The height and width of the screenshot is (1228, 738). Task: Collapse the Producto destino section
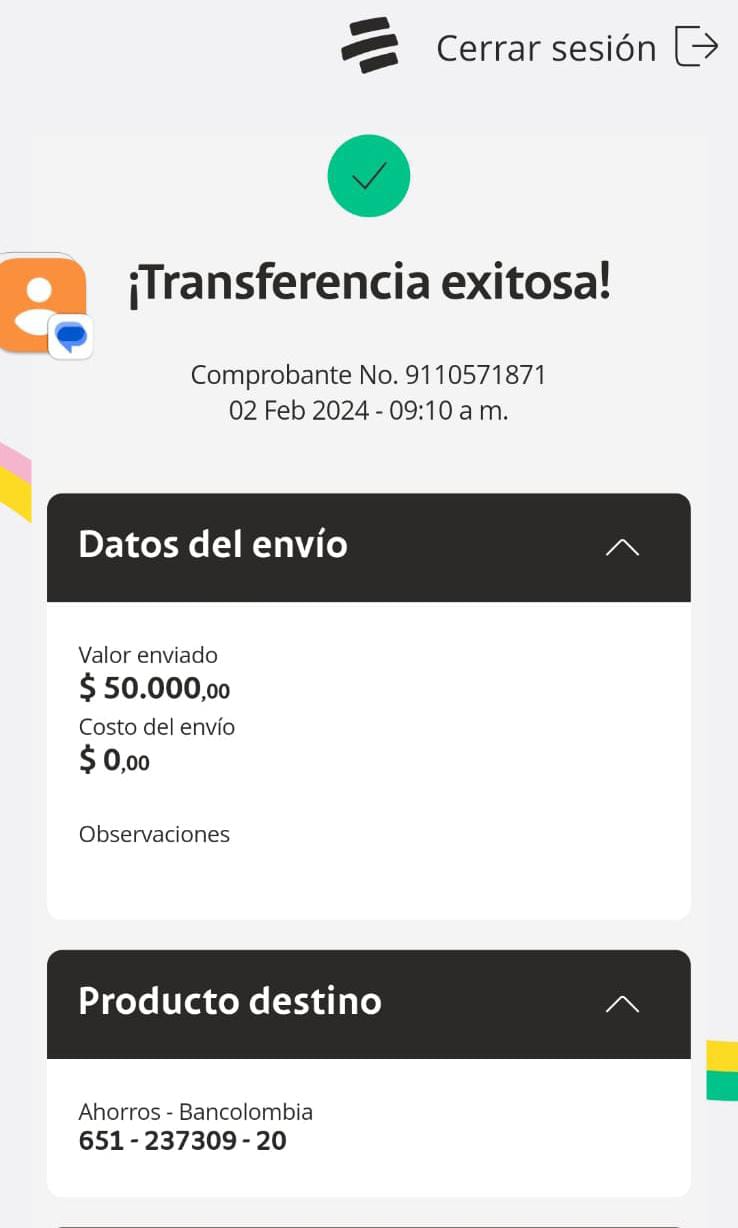pyautogui.click(x=622, y=1004)
